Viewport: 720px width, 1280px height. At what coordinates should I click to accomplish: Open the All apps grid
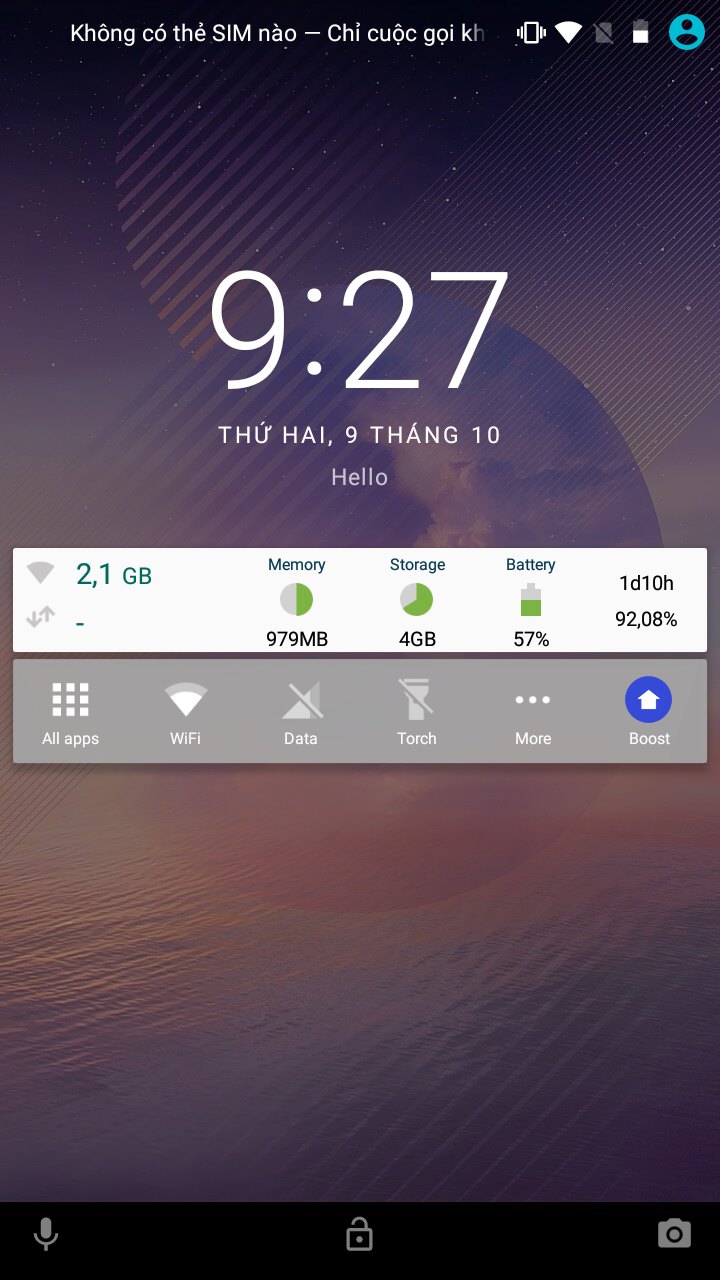tap(70, 711)
